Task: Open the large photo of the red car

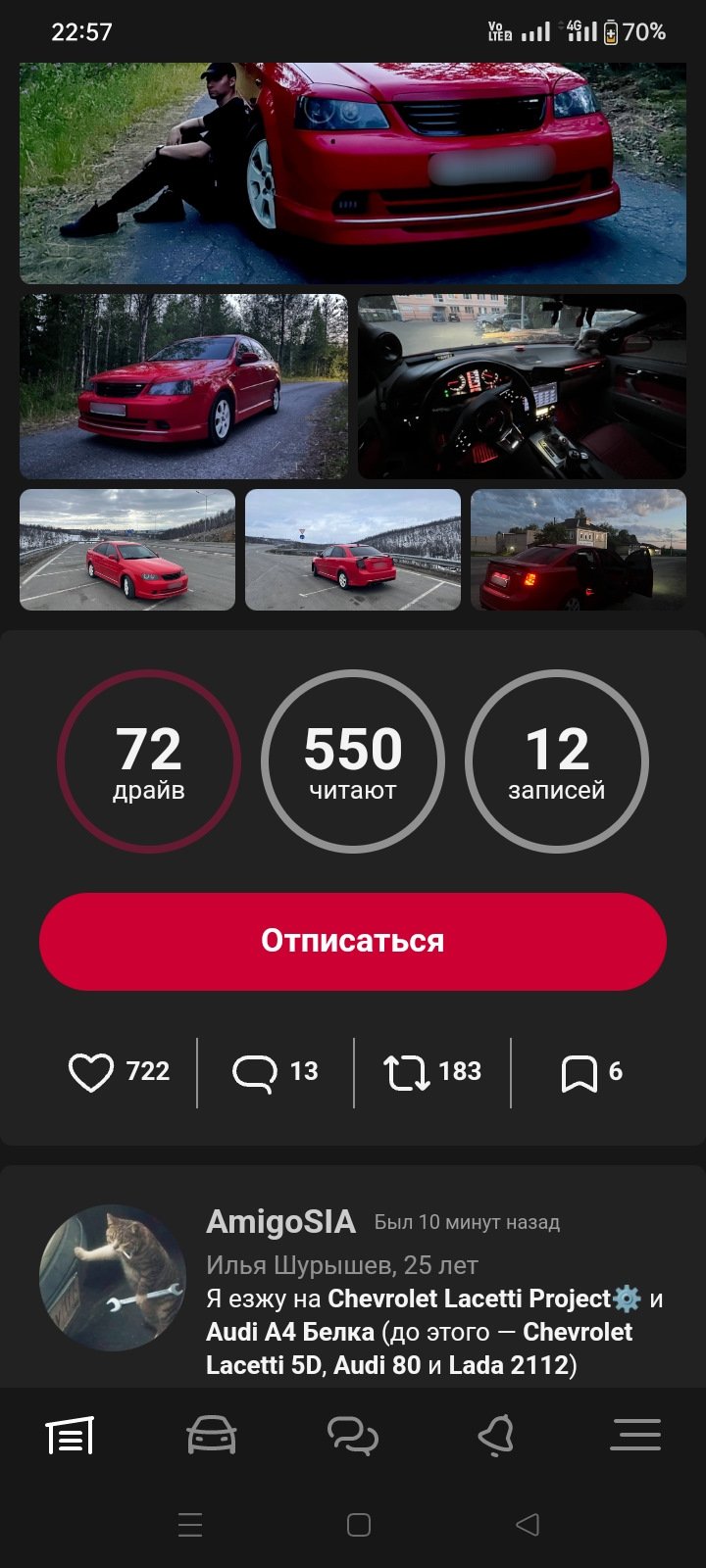Action: [353, 172]
